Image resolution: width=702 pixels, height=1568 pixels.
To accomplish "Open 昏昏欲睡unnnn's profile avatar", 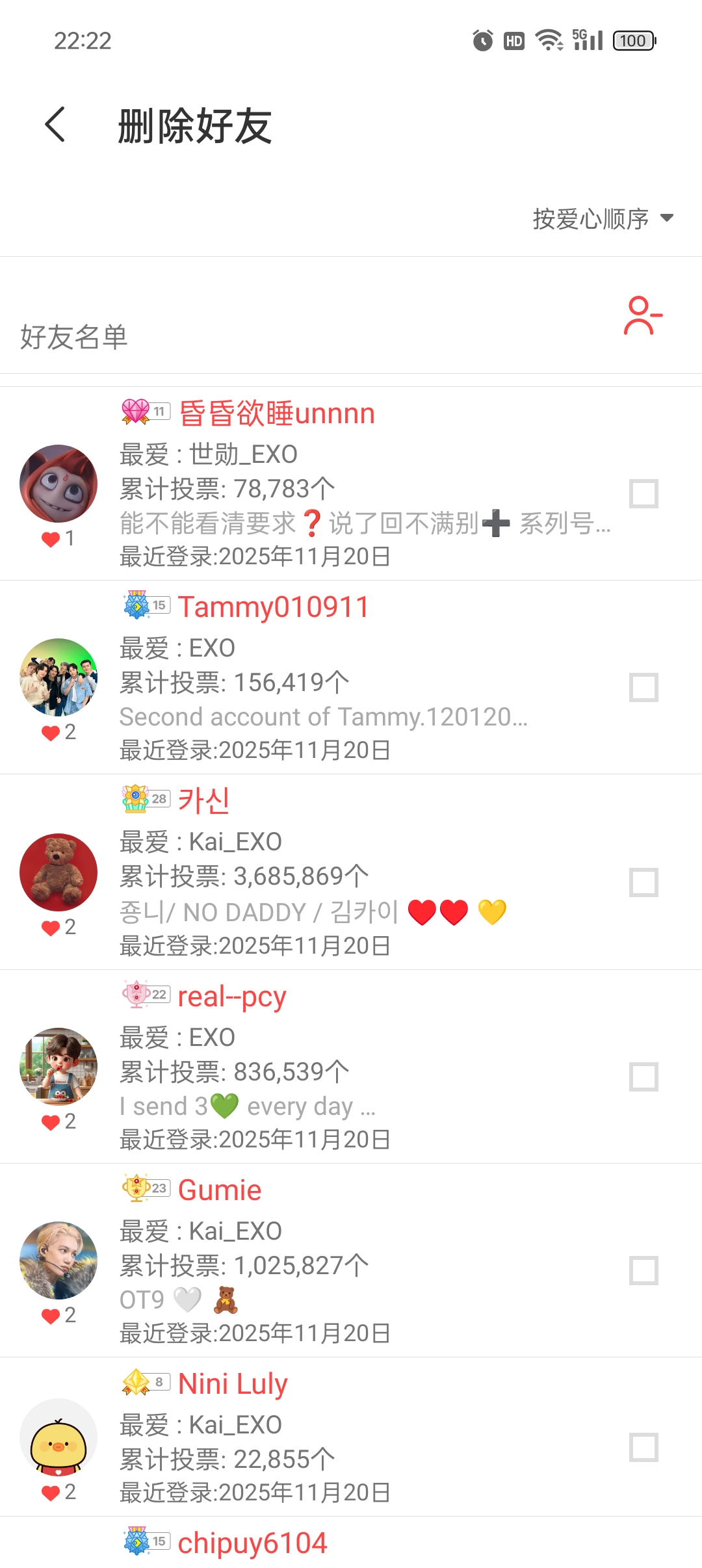I will pyautogui.click(x=58, y=484).
